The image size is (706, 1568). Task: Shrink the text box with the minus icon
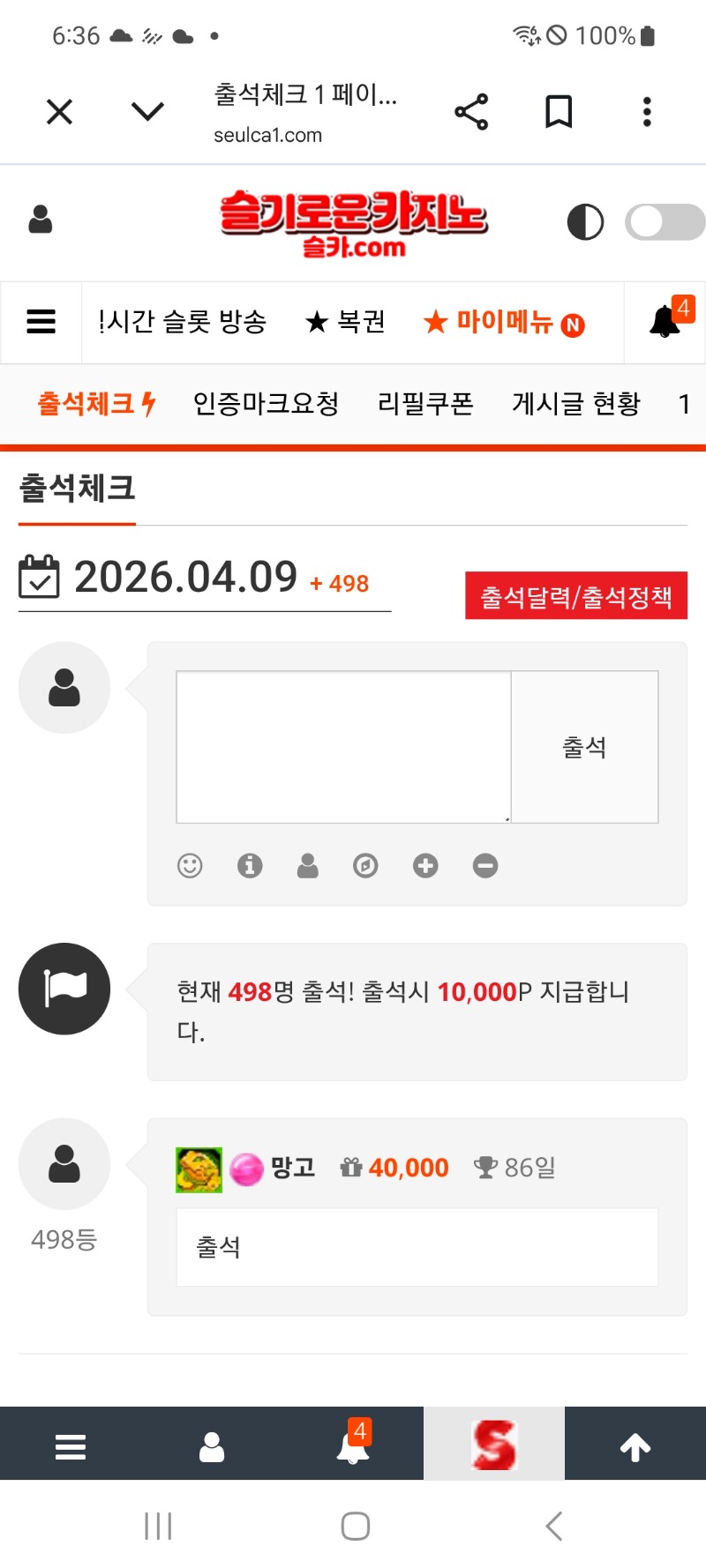pyautogui.click(x=485, y=866)
